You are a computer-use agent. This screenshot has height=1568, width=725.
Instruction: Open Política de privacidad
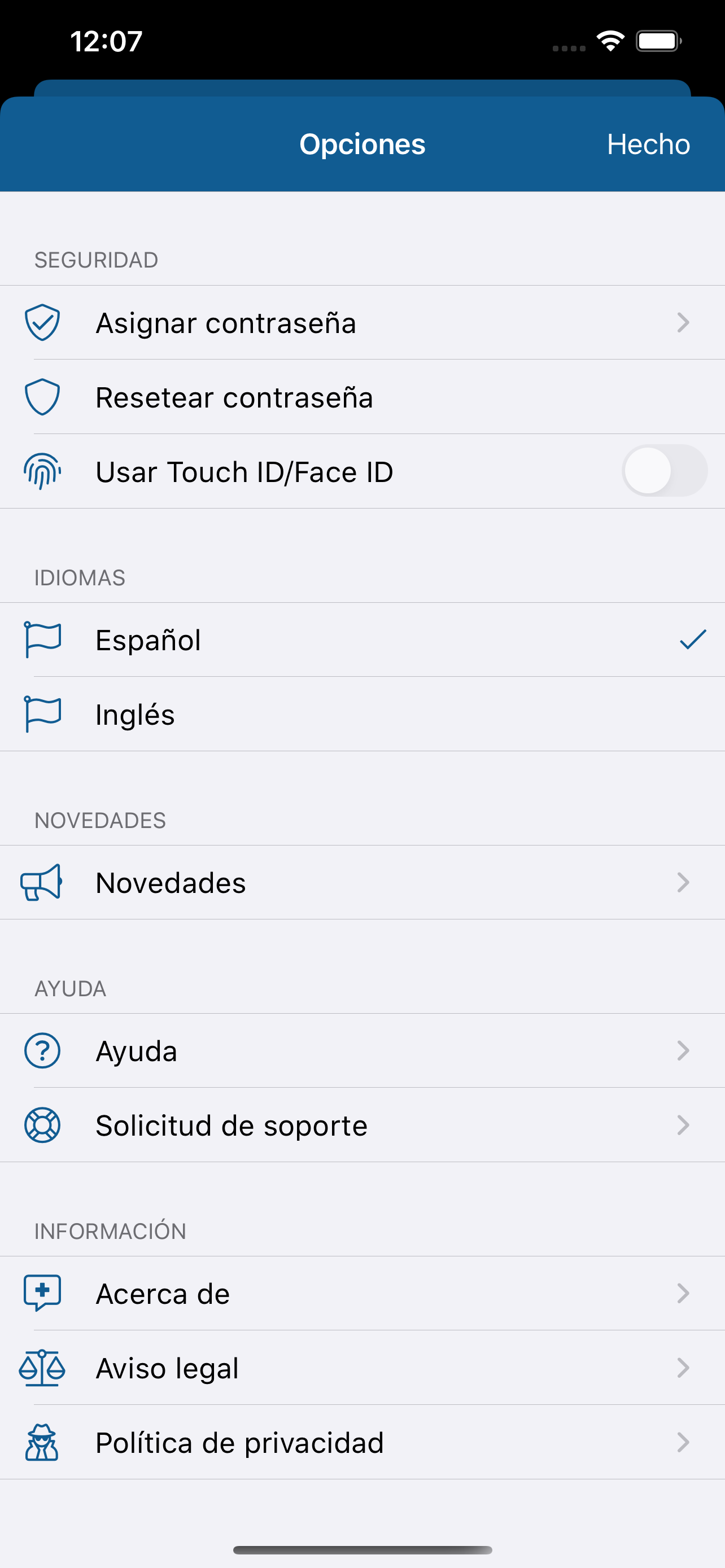[362, 1442]
